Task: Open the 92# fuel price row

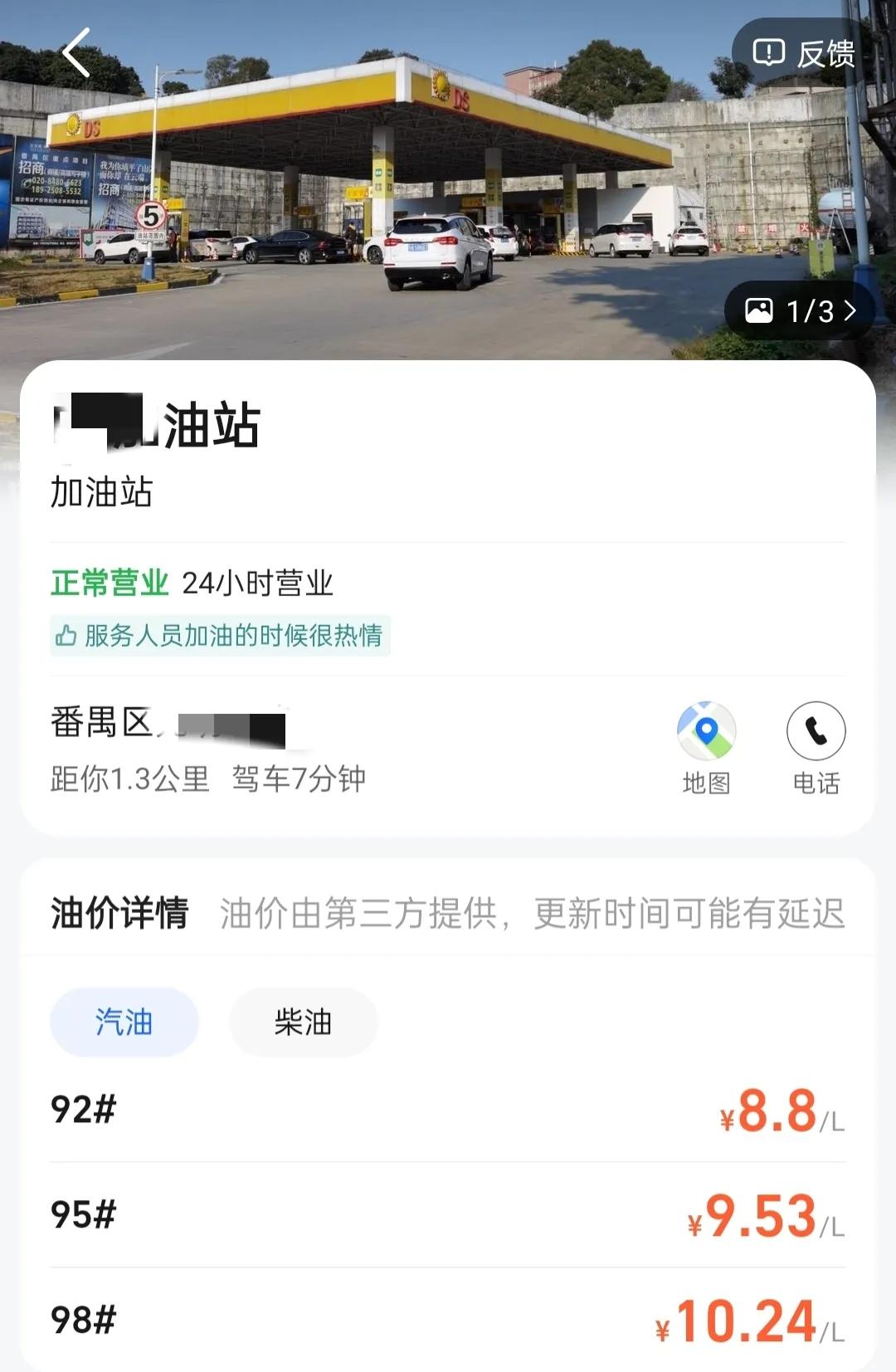Action: pyautogui.click(x=448, y=1112)
